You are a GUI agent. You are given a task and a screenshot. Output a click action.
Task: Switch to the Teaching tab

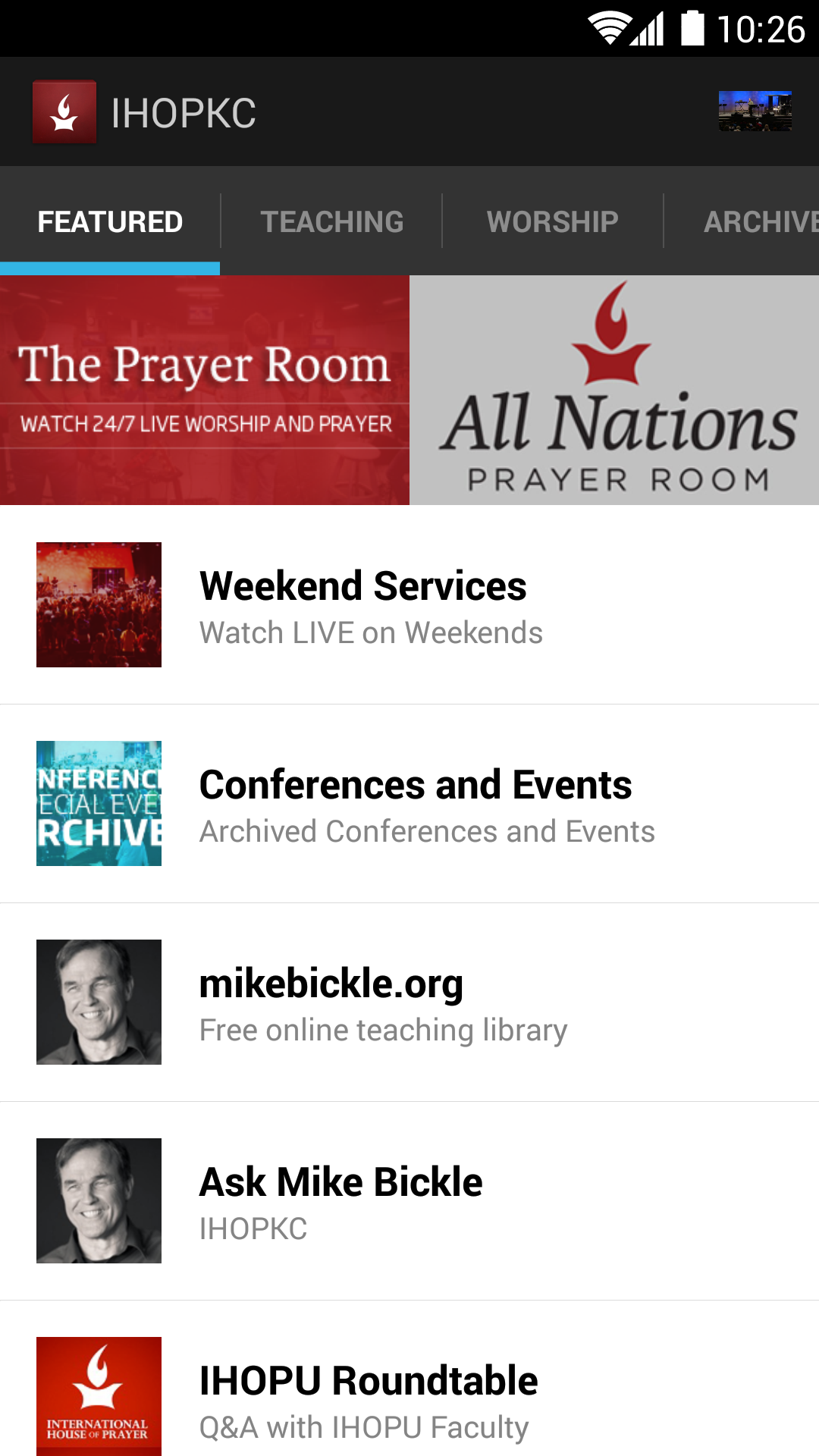pyautogui.click(x=331, y=222)
